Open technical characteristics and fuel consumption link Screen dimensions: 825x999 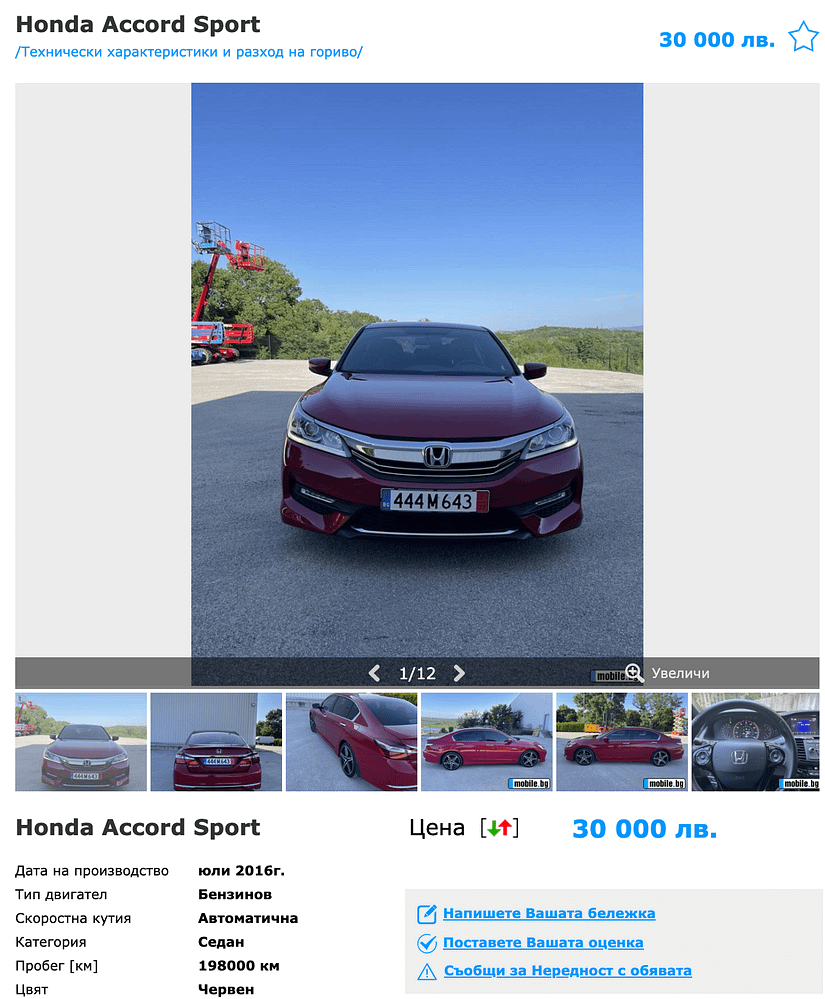189,52
